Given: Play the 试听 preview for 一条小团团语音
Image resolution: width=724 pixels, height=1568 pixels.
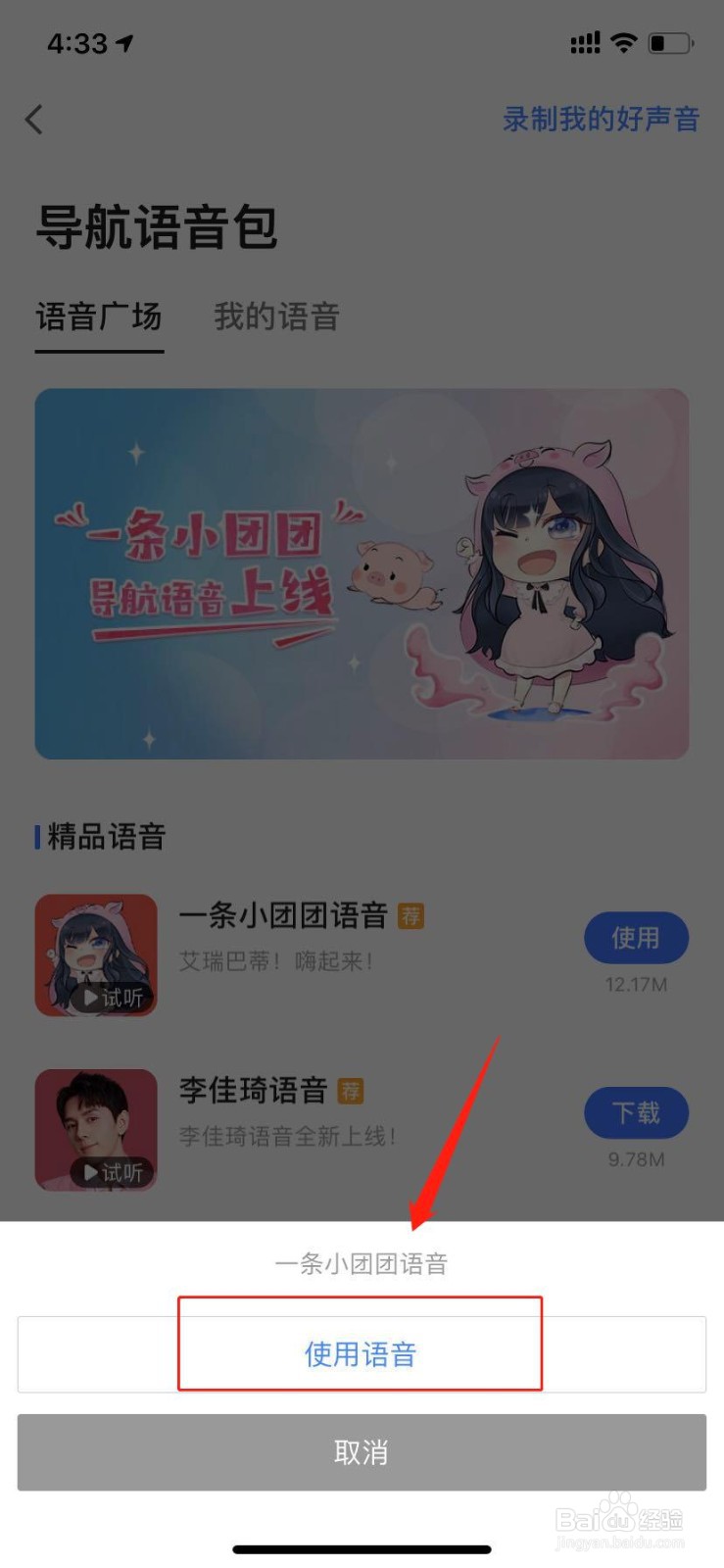Looking at the screenshot, I should 111,998.
